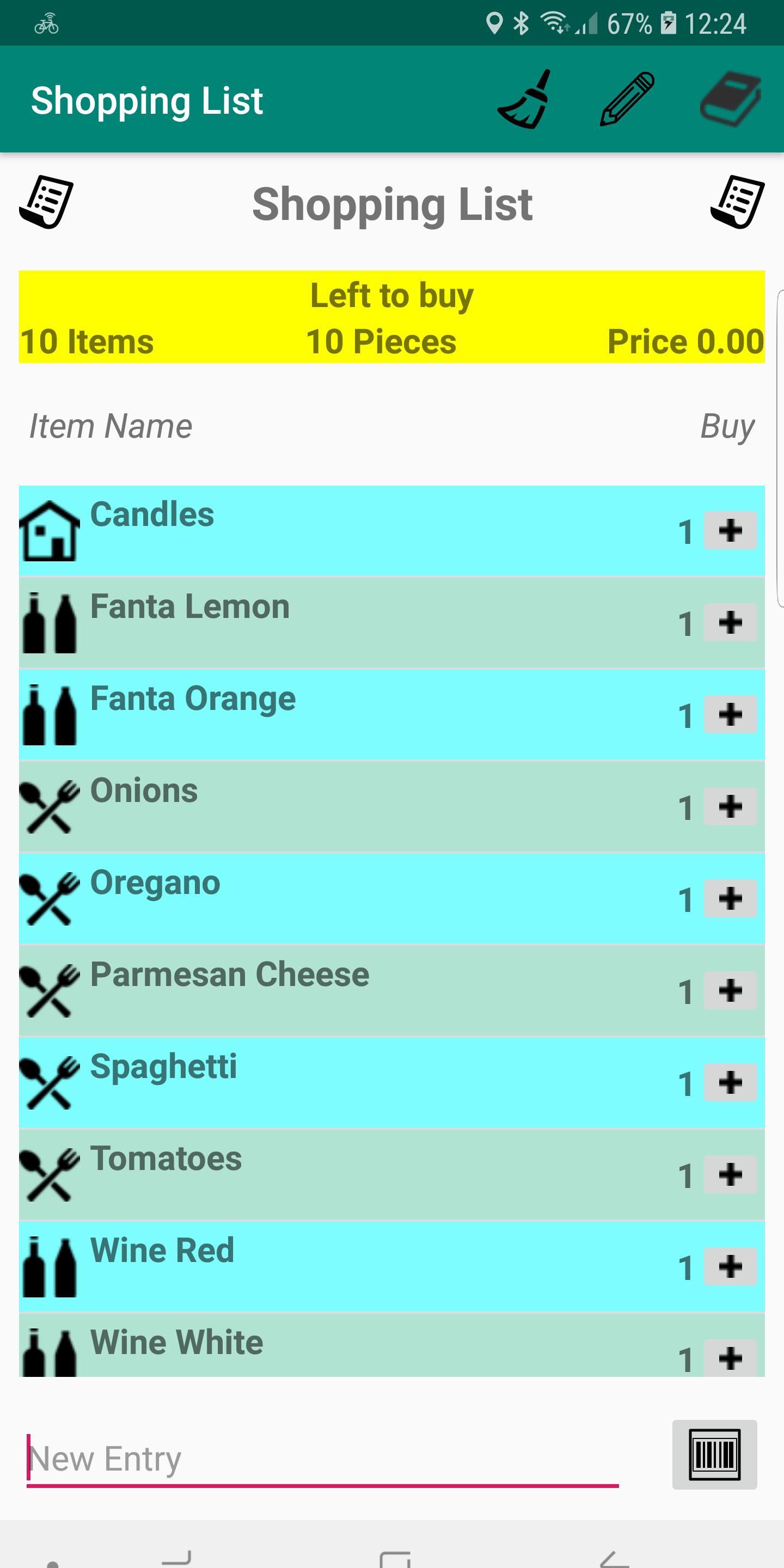The image size is (784, 1568).
Task: Increase Onions count with plus
Action: coord(731,806)
